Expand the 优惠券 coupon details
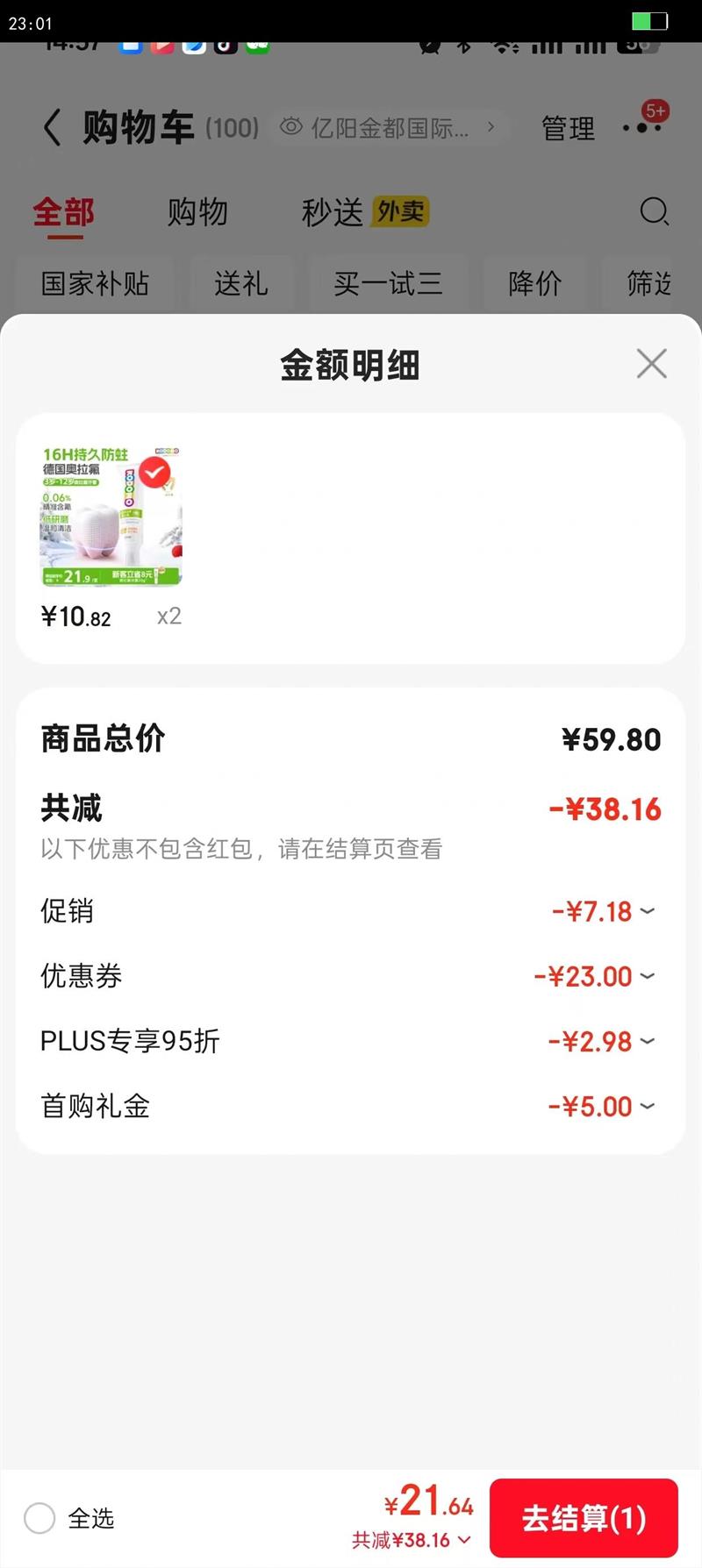 point(647,977)
